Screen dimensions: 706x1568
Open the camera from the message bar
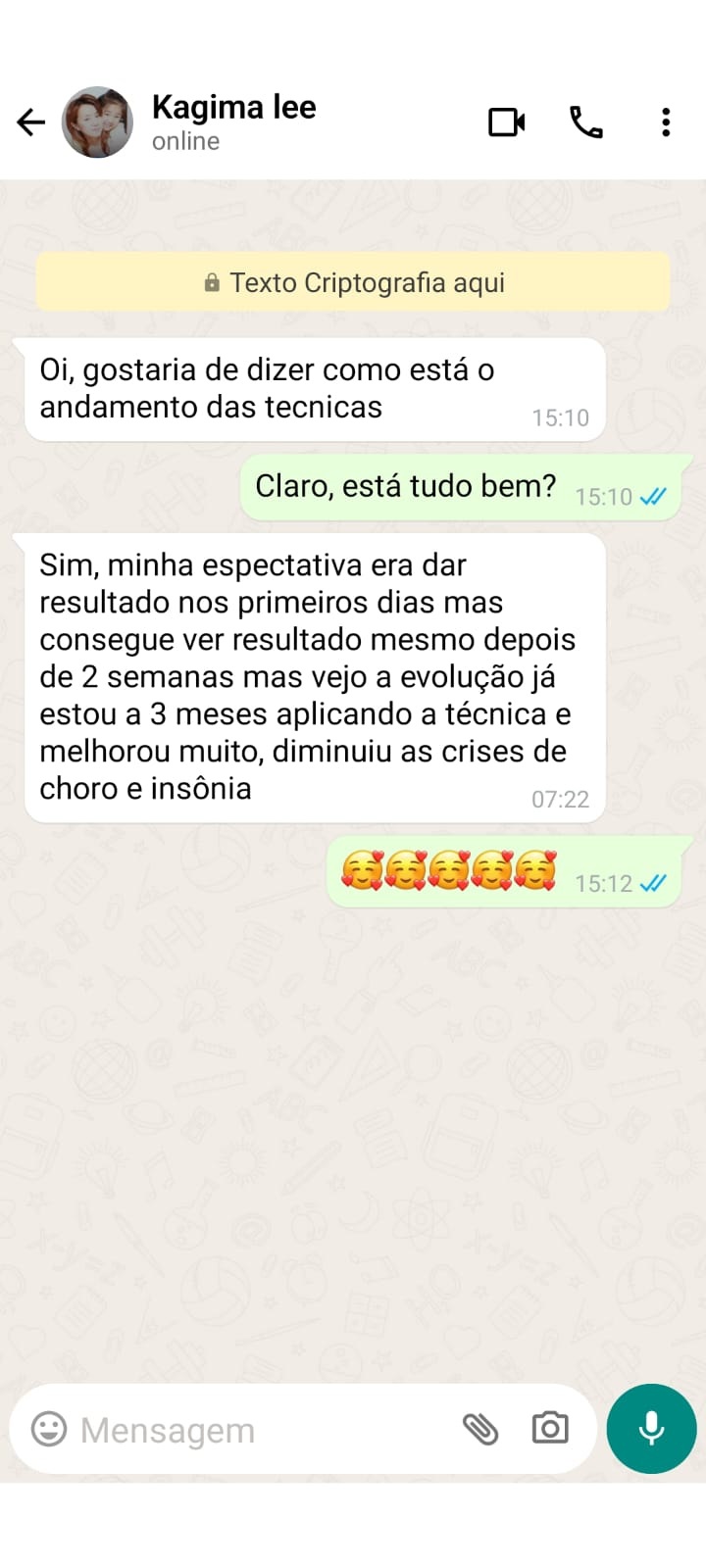(550, 1429)
